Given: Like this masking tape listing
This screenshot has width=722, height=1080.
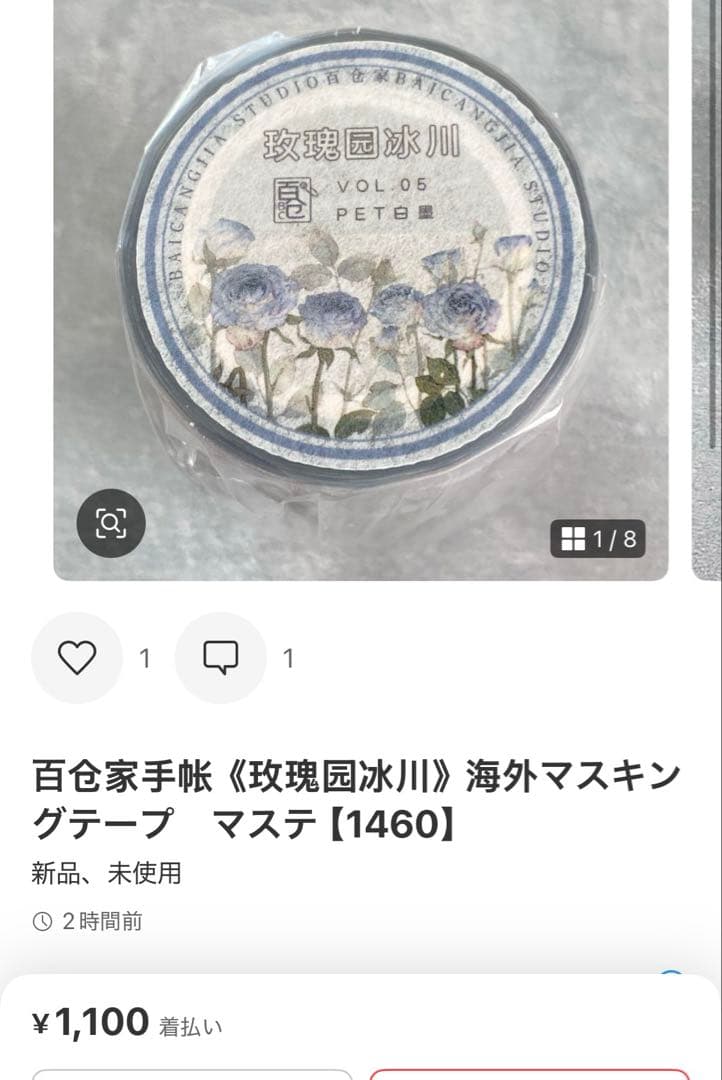Looking at the screenshot, I should (77, 657).
